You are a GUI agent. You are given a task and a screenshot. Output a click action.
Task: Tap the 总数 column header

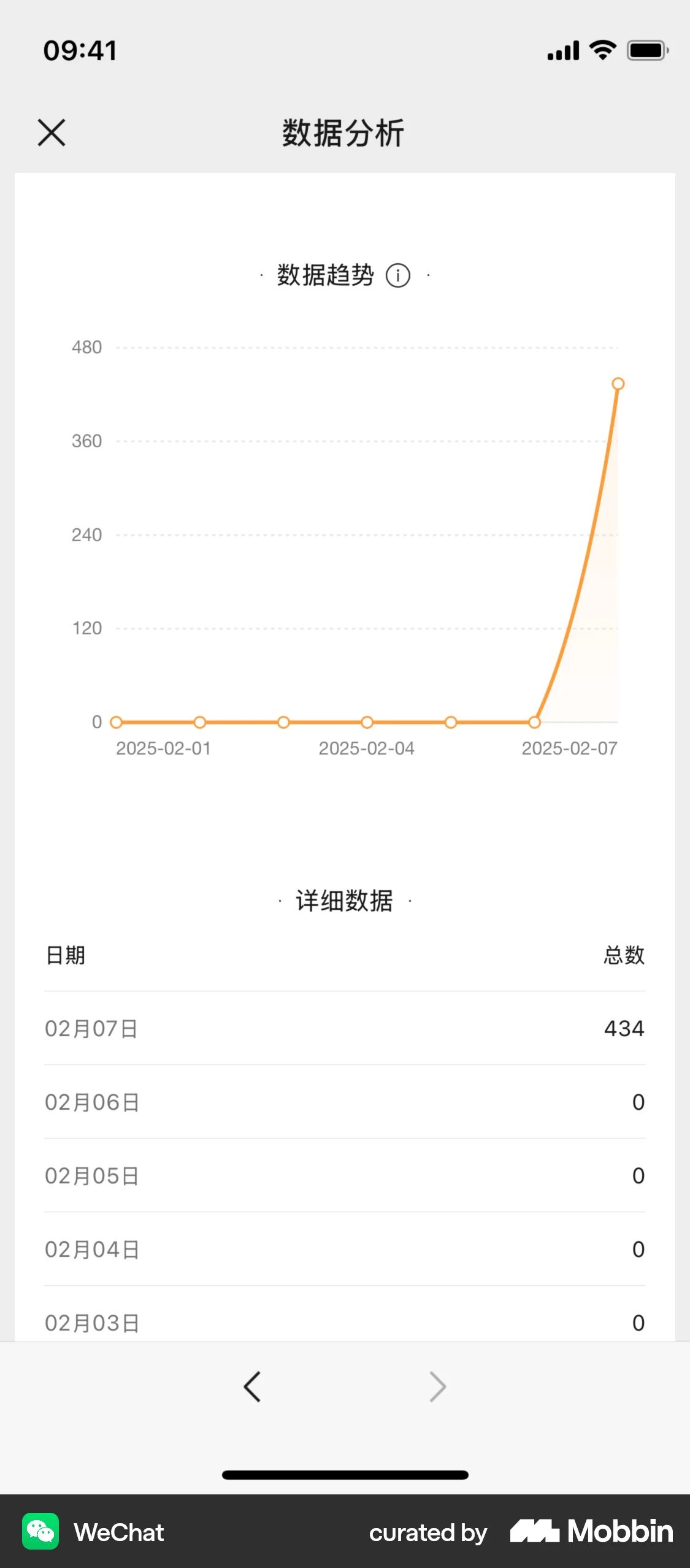point(623,955)
